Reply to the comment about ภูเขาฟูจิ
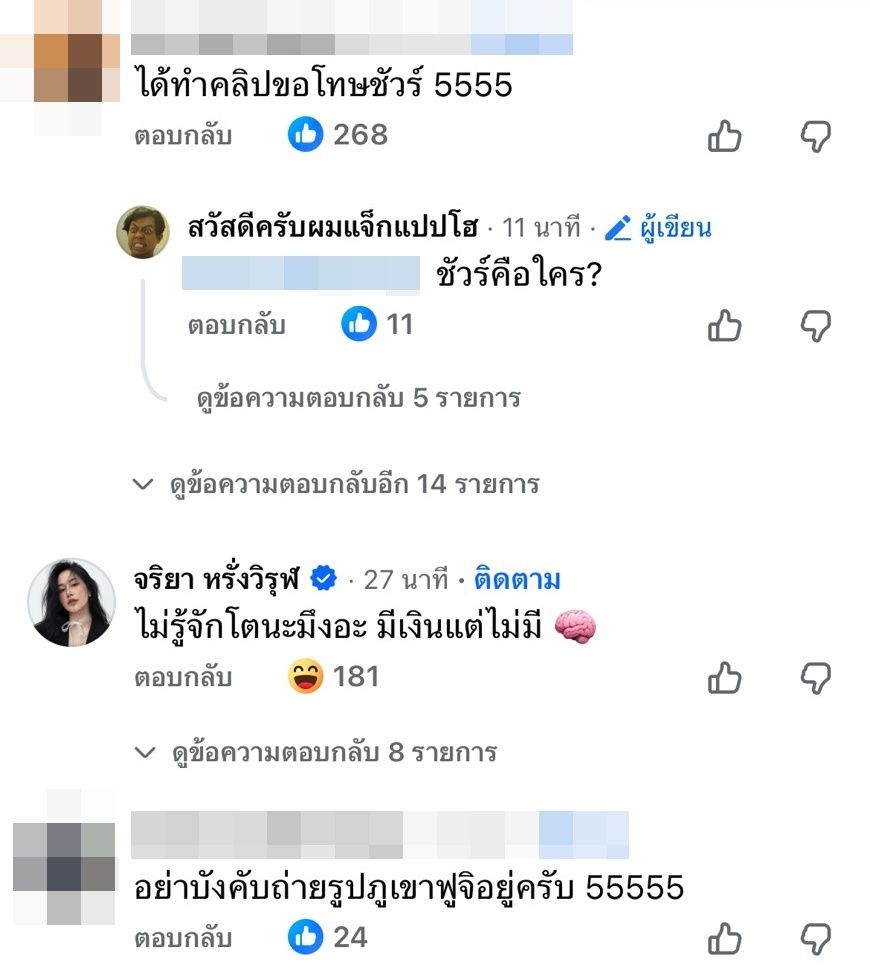Viewport: 870px width, 977px height. 183,938
